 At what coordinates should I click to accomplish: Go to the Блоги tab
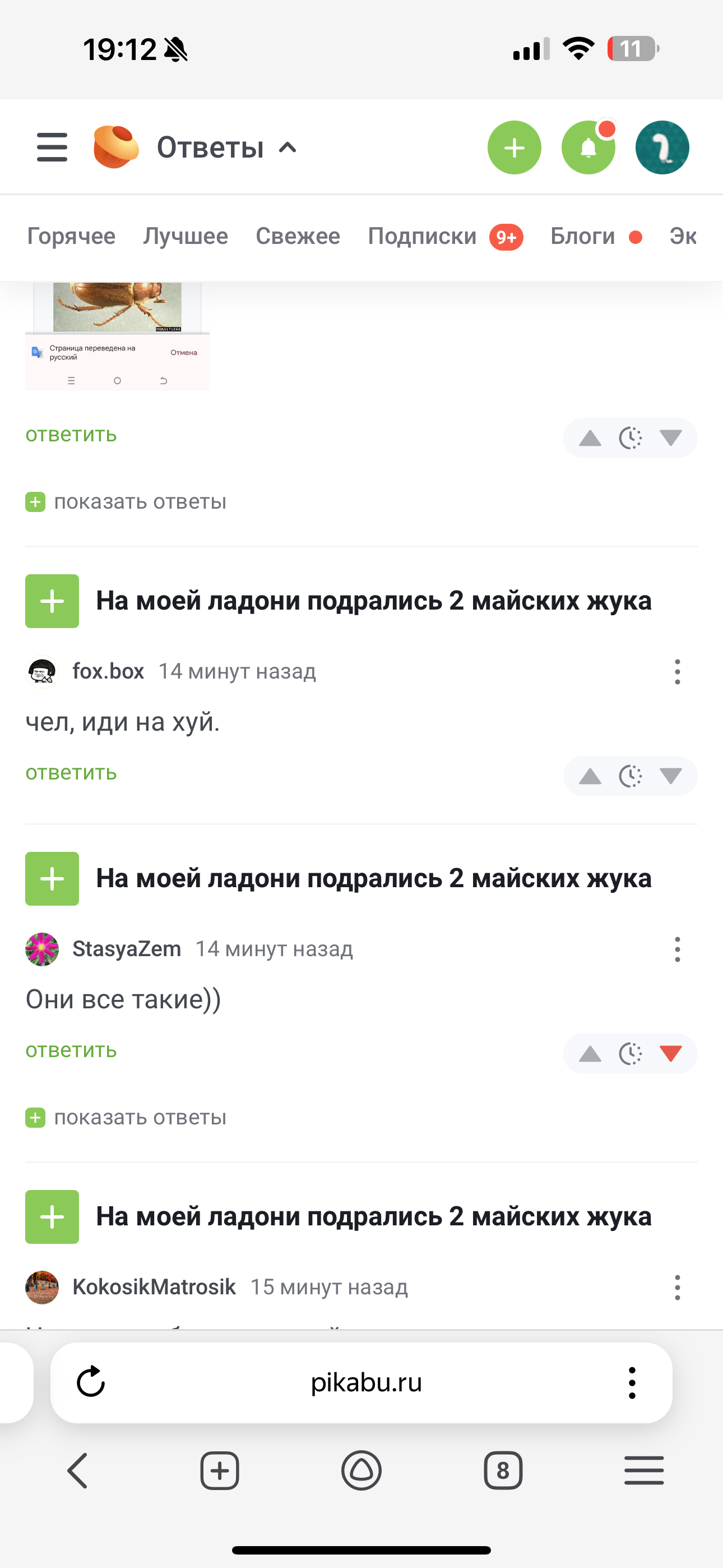(x=582, y=236)
